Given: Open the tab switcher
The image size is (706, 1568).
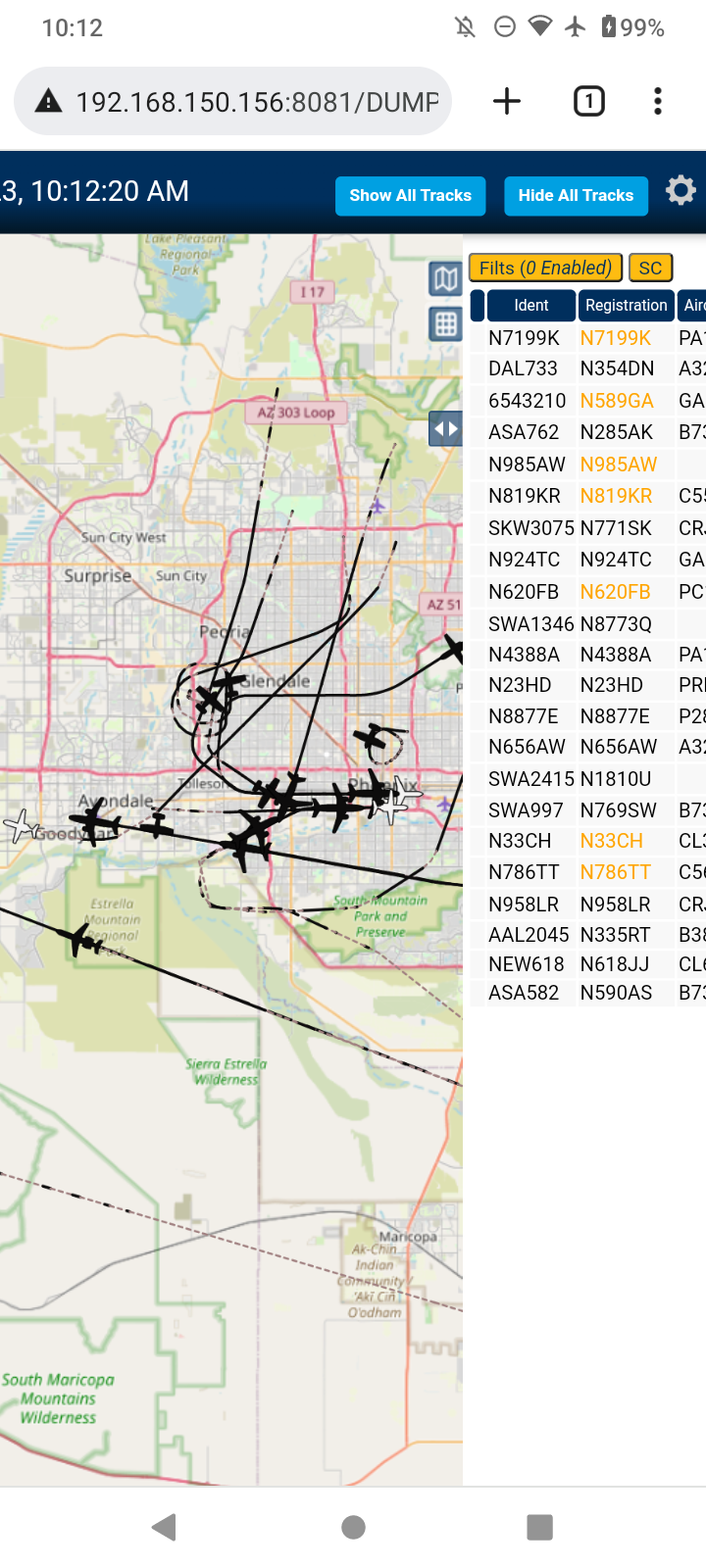Looking at the screenshot, I should point(588,101).
